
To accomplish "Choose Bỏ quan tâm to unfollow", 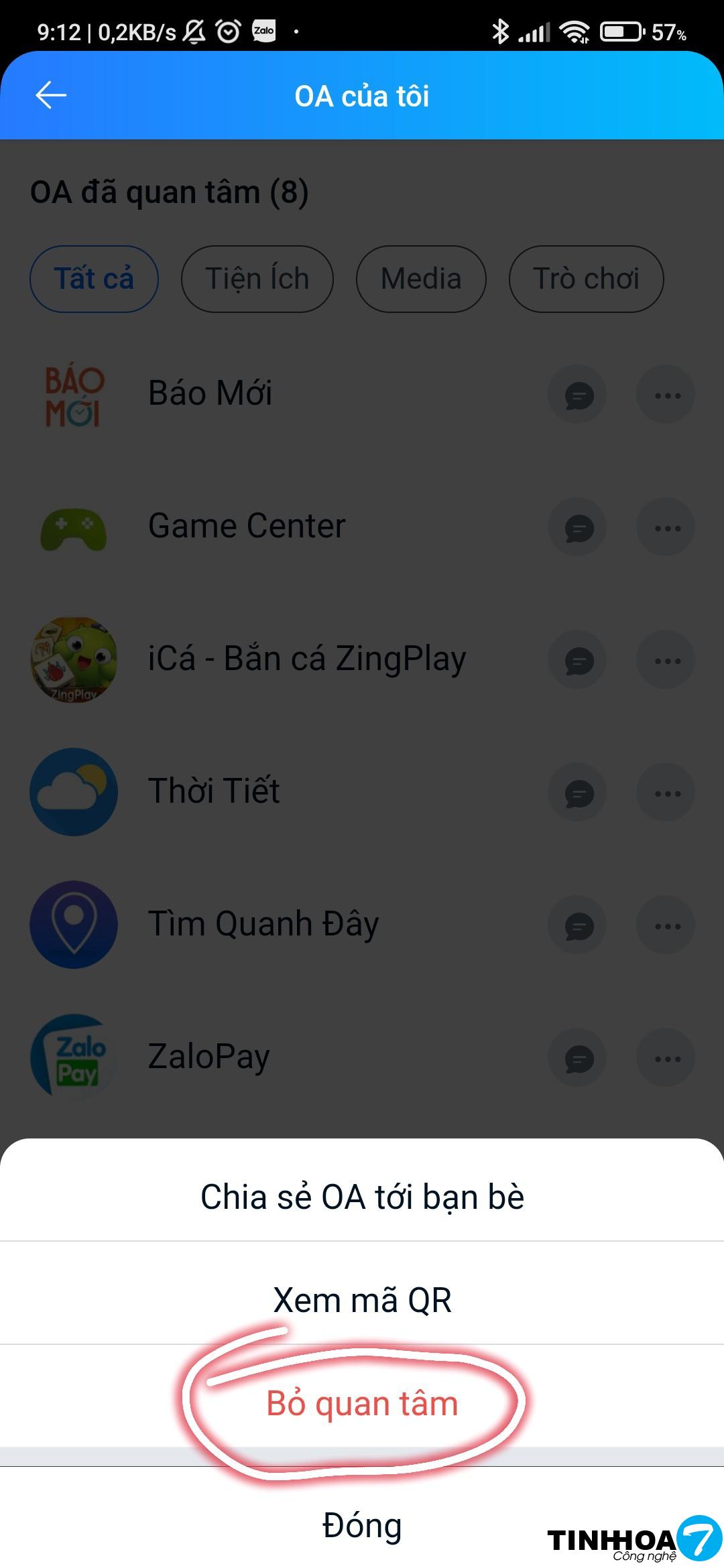I will click(362, 1403).
